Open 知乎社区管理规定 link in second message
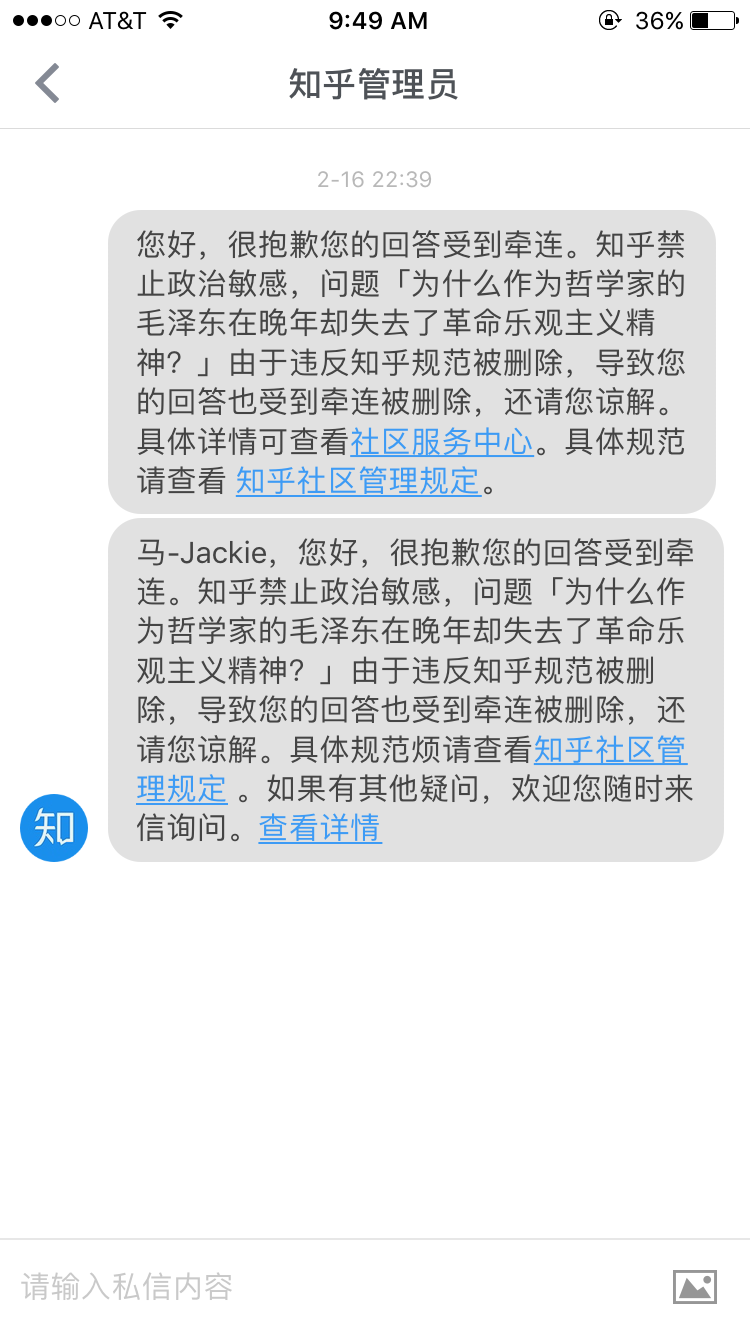This screenshot has width=750, height=1334. pyautogui.click(x=610, y=750)
